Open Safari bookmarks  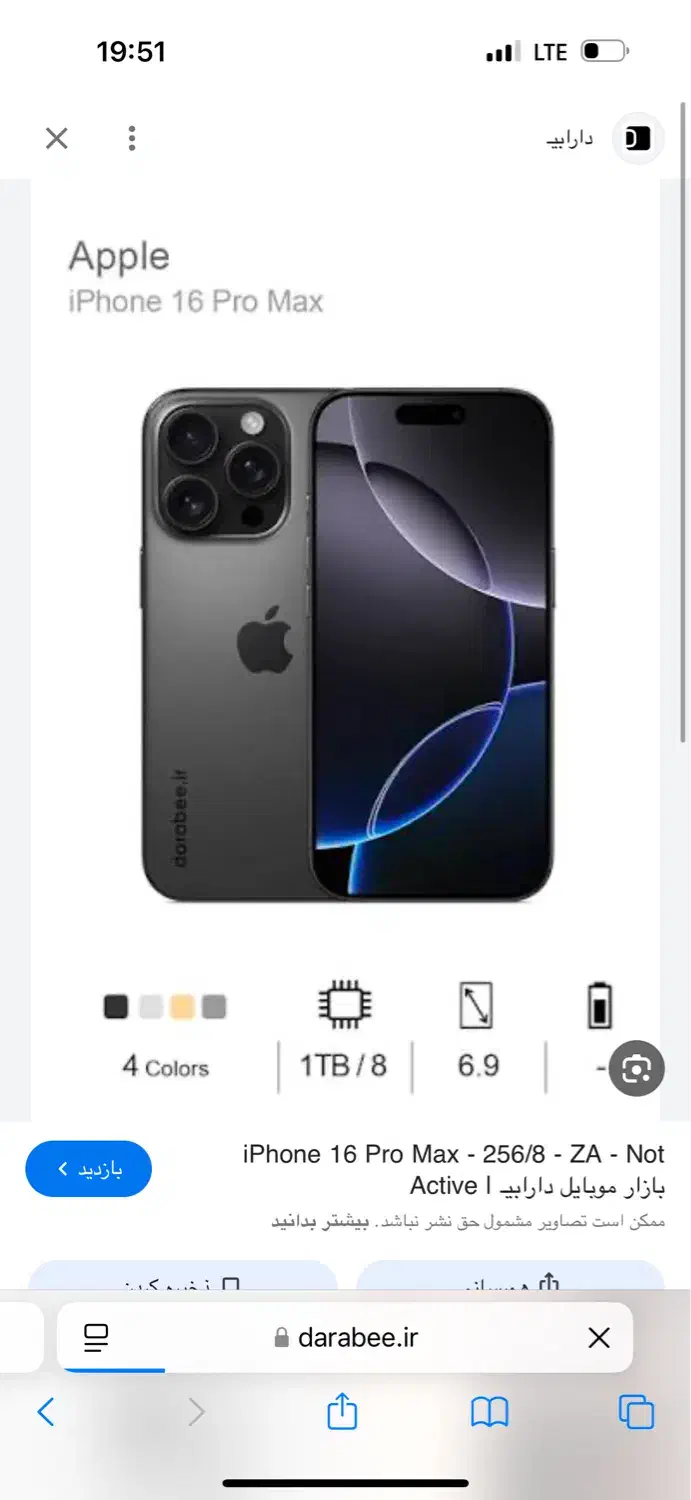489,1412
